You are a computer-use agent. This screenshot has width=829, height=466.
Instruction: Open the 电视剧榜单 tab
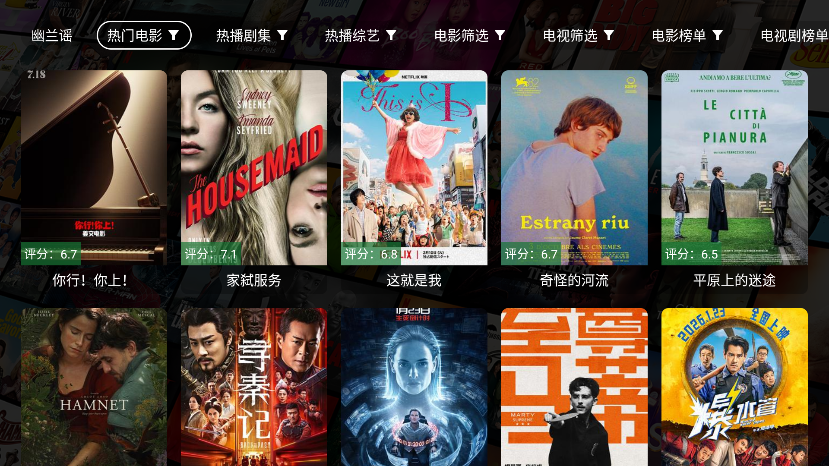[x=794, y=35]
